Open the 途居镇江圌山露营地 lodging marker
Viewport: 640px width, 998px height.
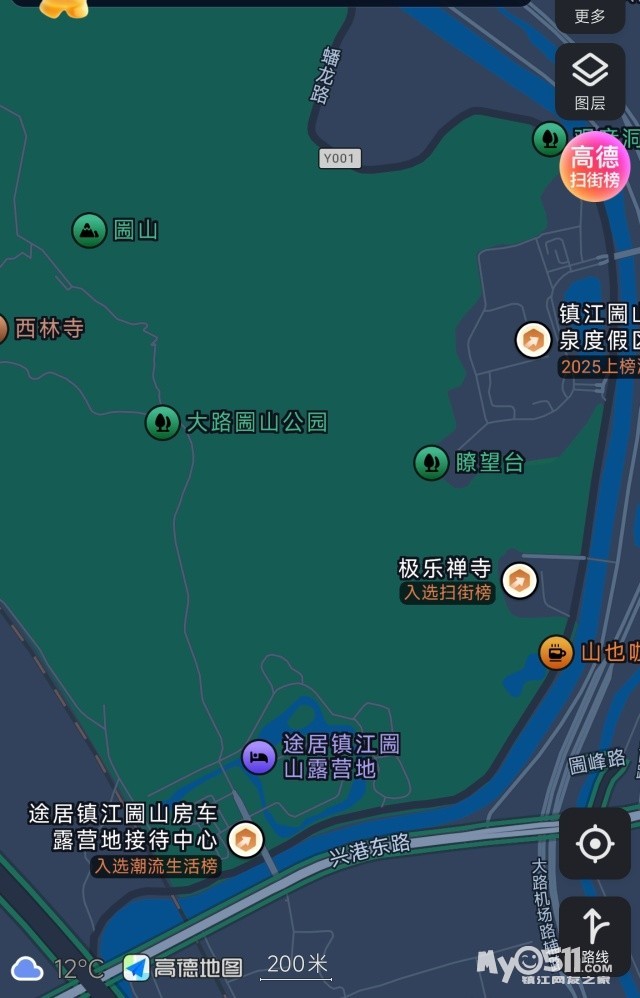click(x=259, y=757)
